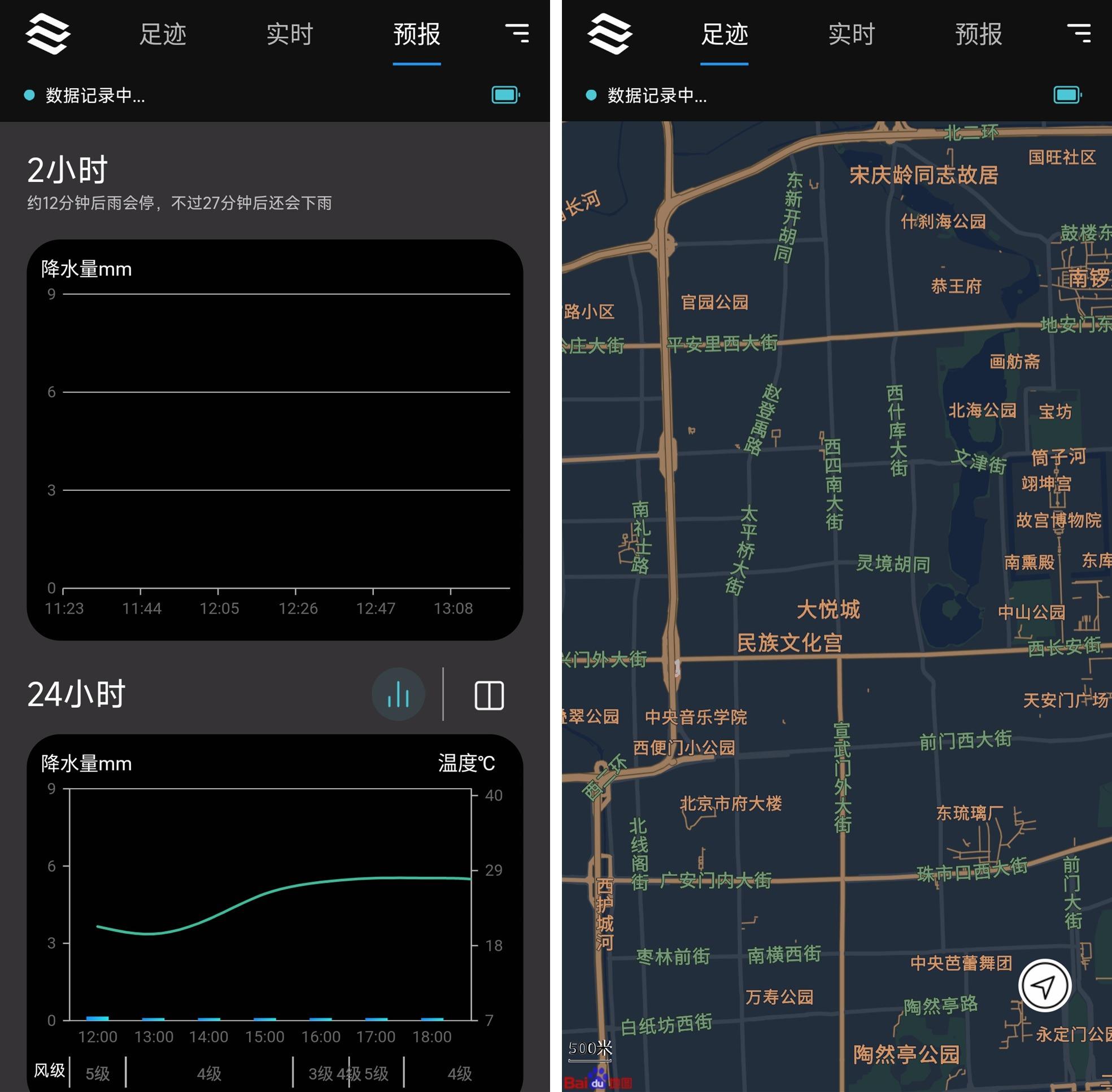Open the menu icon above the map
The image size is (1112, 1092).
point(1079,33)
